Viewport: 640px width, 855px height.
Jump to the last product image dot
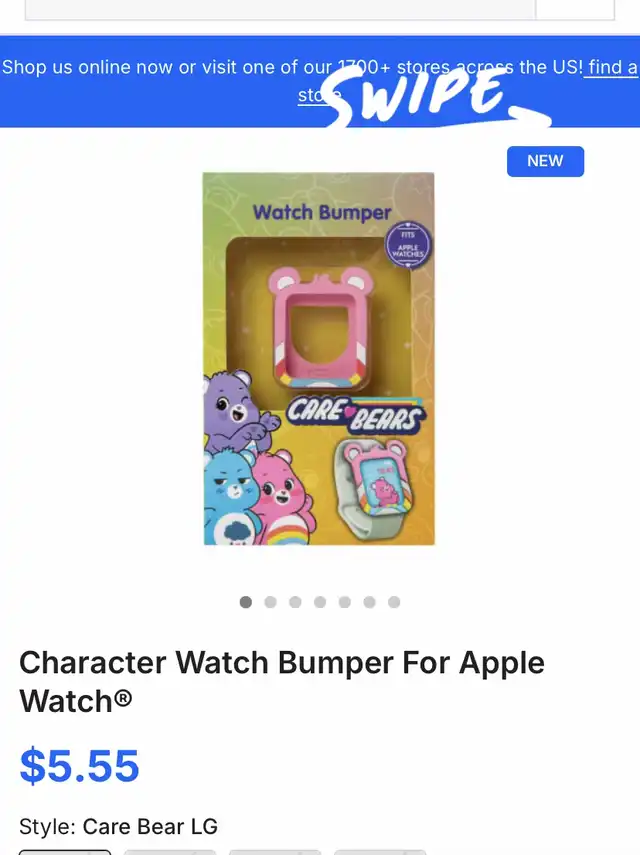point(394,602)
